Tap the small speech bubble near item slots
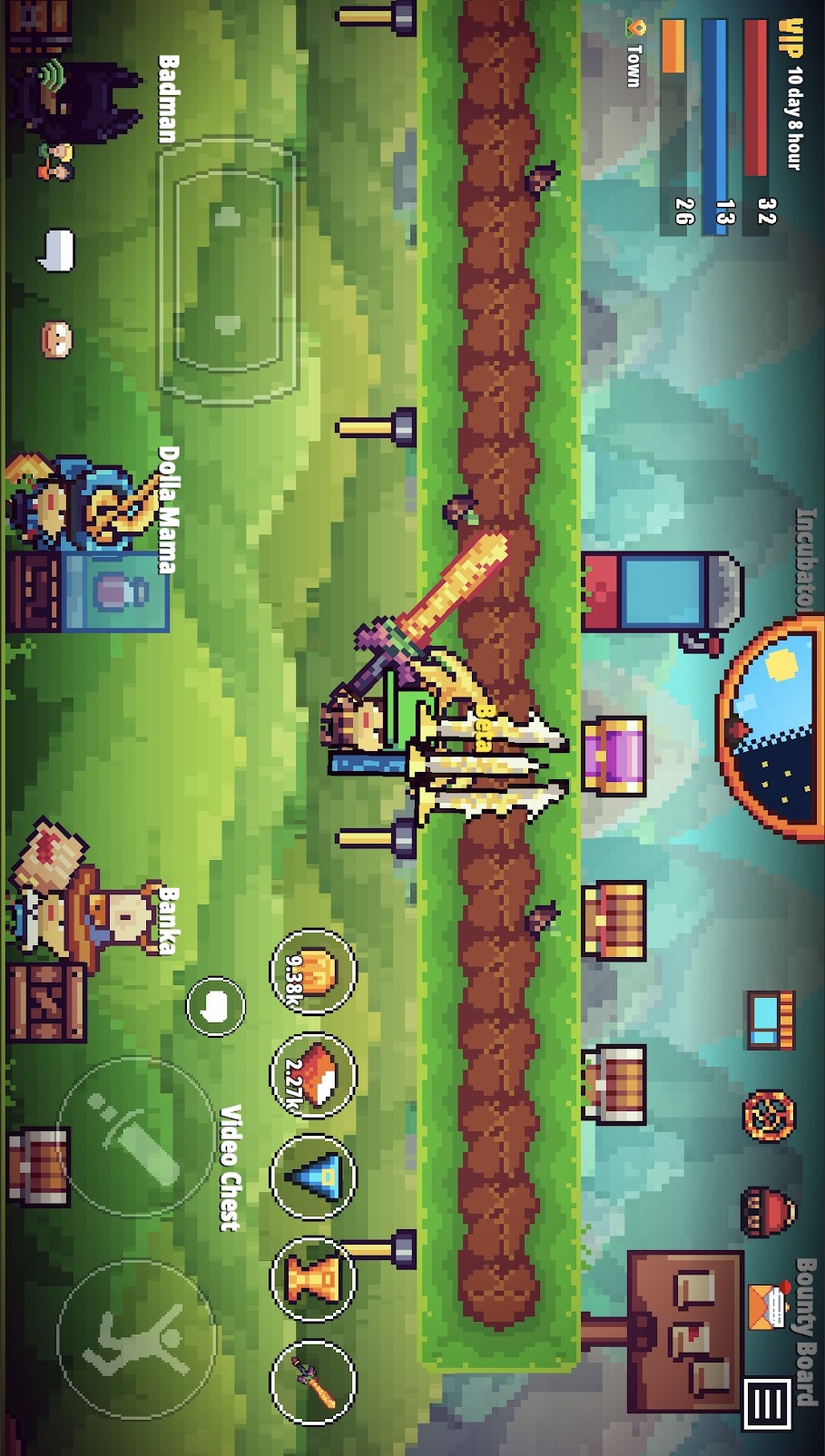 coord(215,1006)
